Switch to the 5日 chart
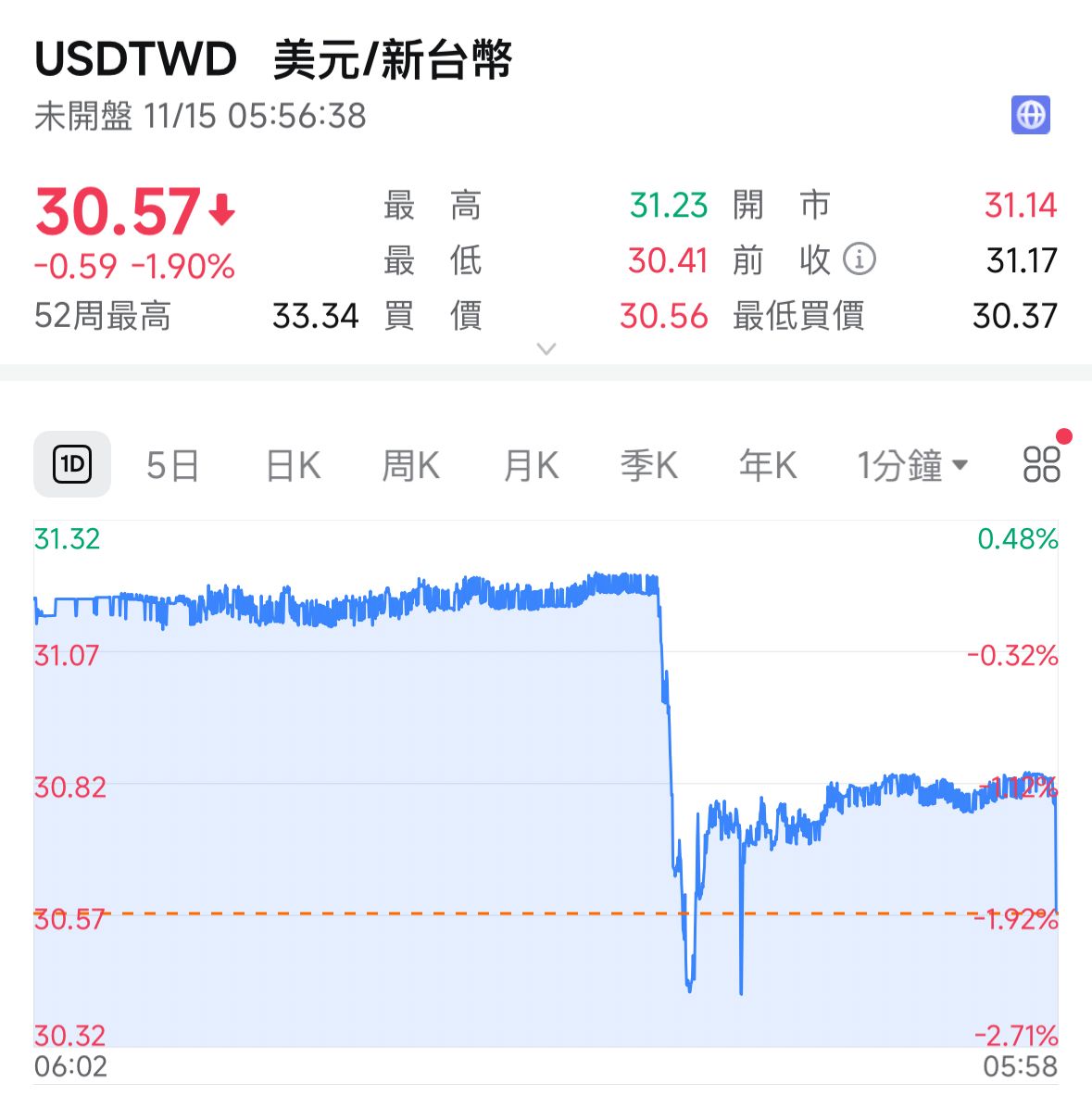Viewport: 1092px width, 1096px height. tap(173, 465)
